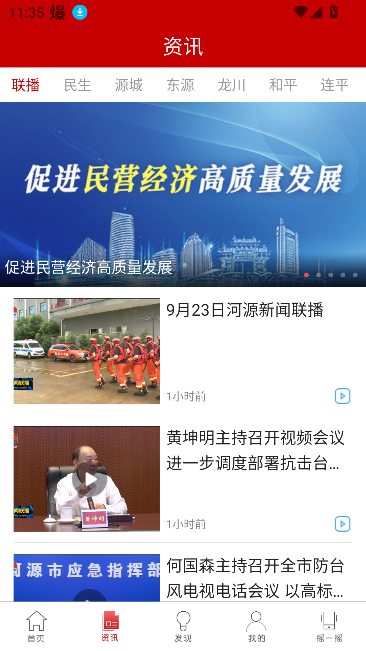Open the 促进民营经济高质量发展 banner
This screenshot has height=651, width=366.
(183, 194)
